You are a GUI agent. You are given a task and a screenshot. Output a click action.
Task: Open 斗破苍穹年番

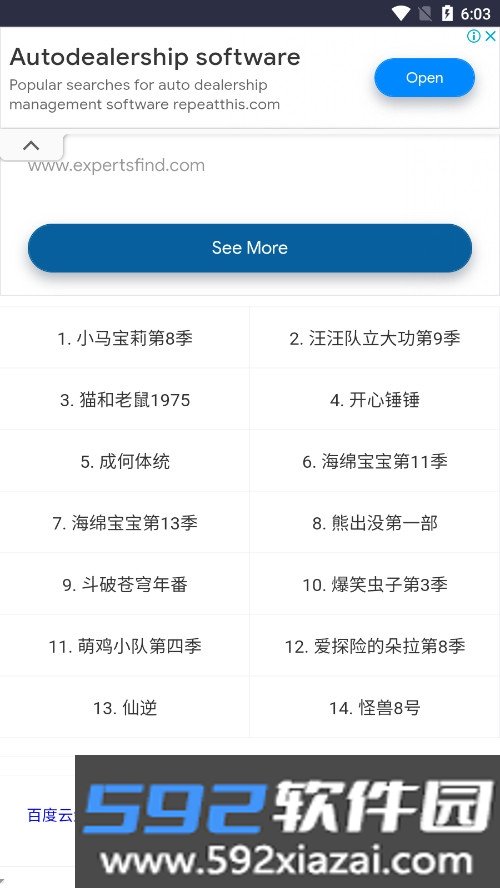click(125, 584)
